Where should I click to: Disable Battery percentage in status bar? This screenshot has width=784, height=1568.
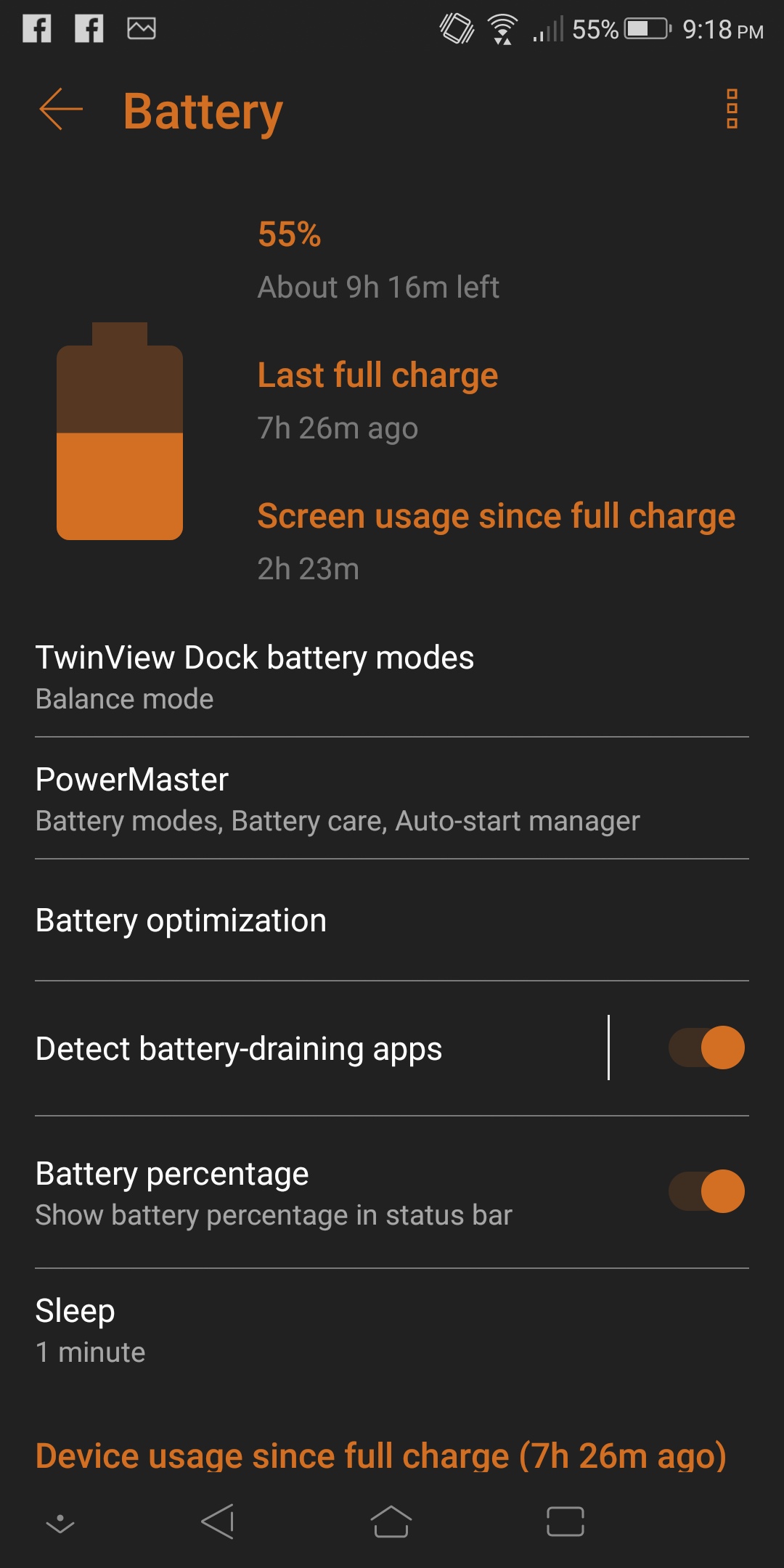pos(706,1191)
